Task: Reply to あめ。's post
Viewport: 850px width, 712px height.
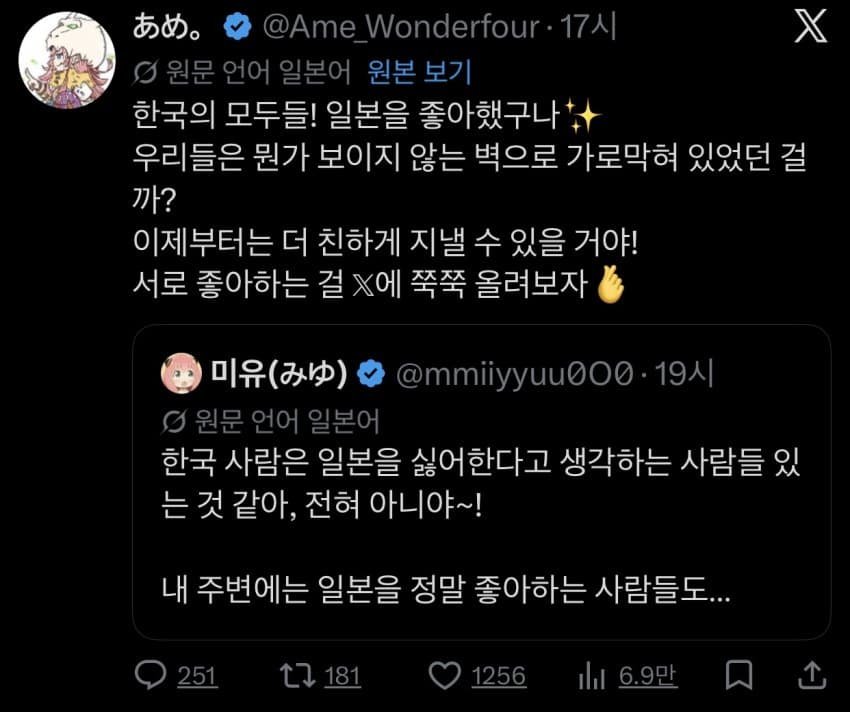Action: 150,676
